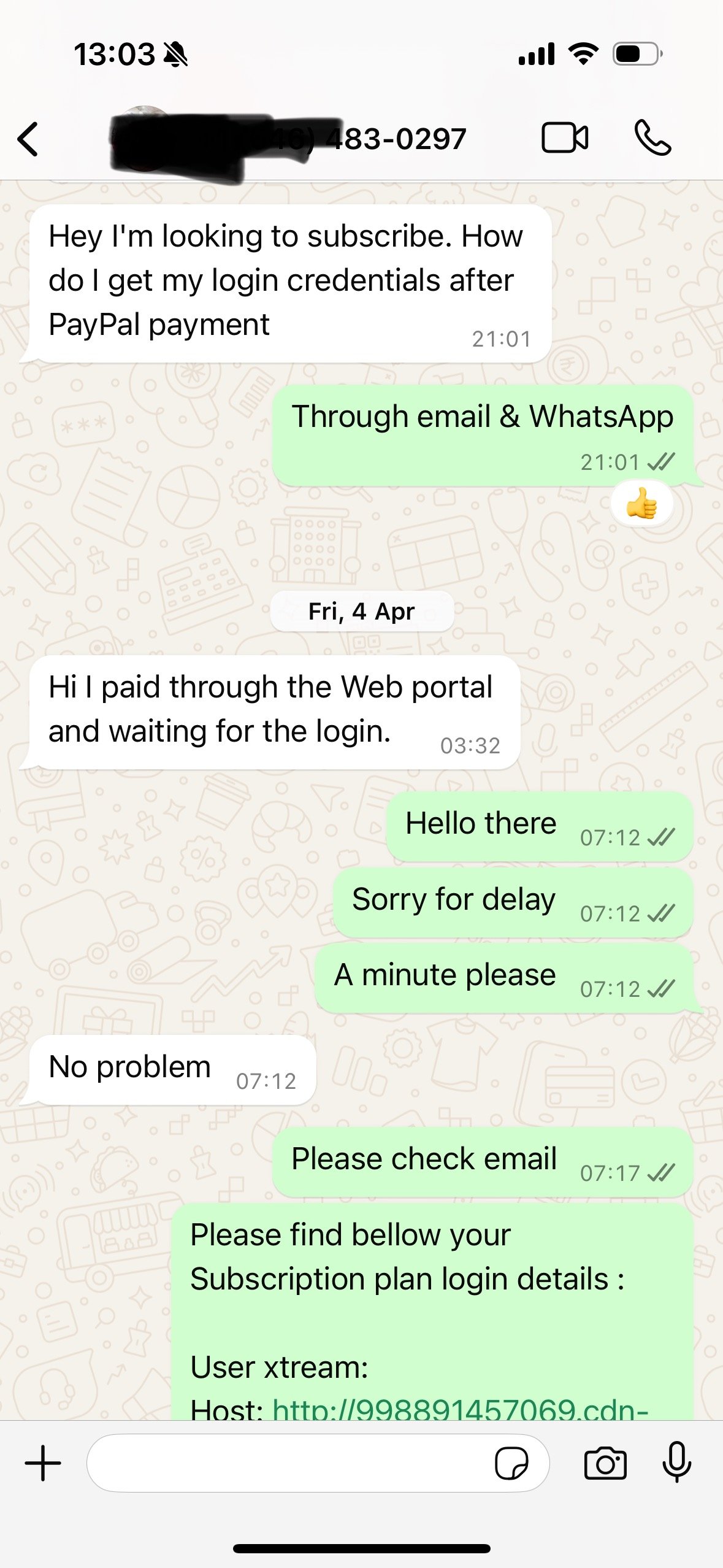Open contact info for number ending 483-0297

point(368,139)
